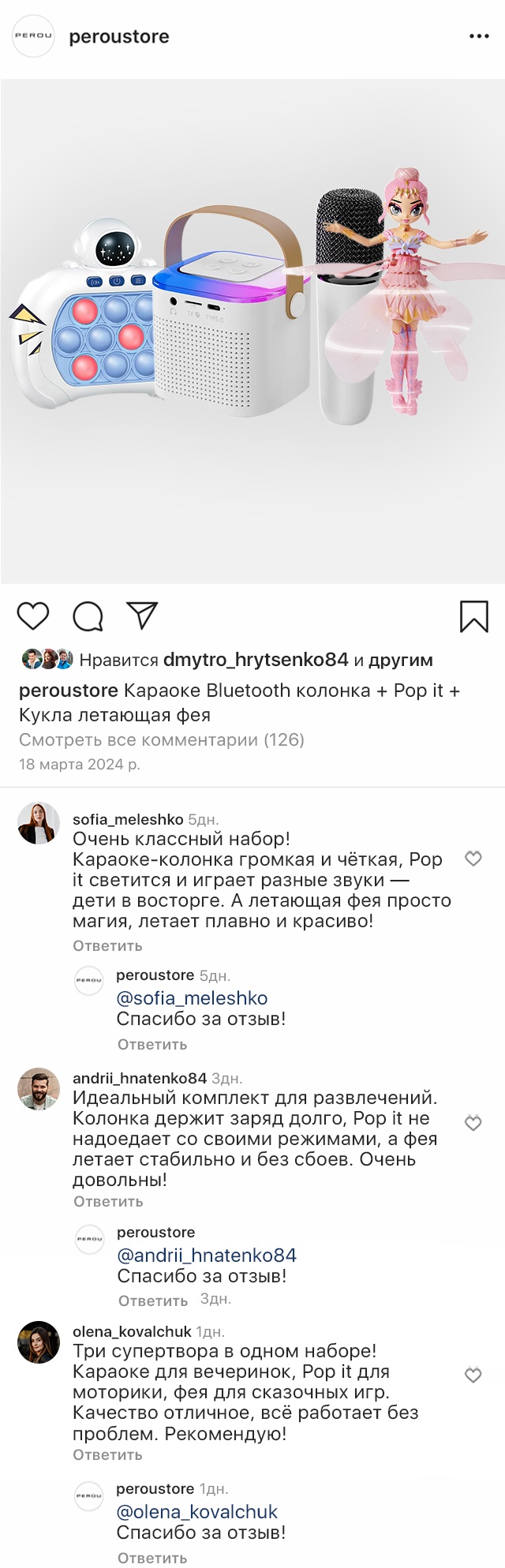505x1568 pixels.
Task: Open the @sofia_meleshko mention link
Action: click(192, 998)
